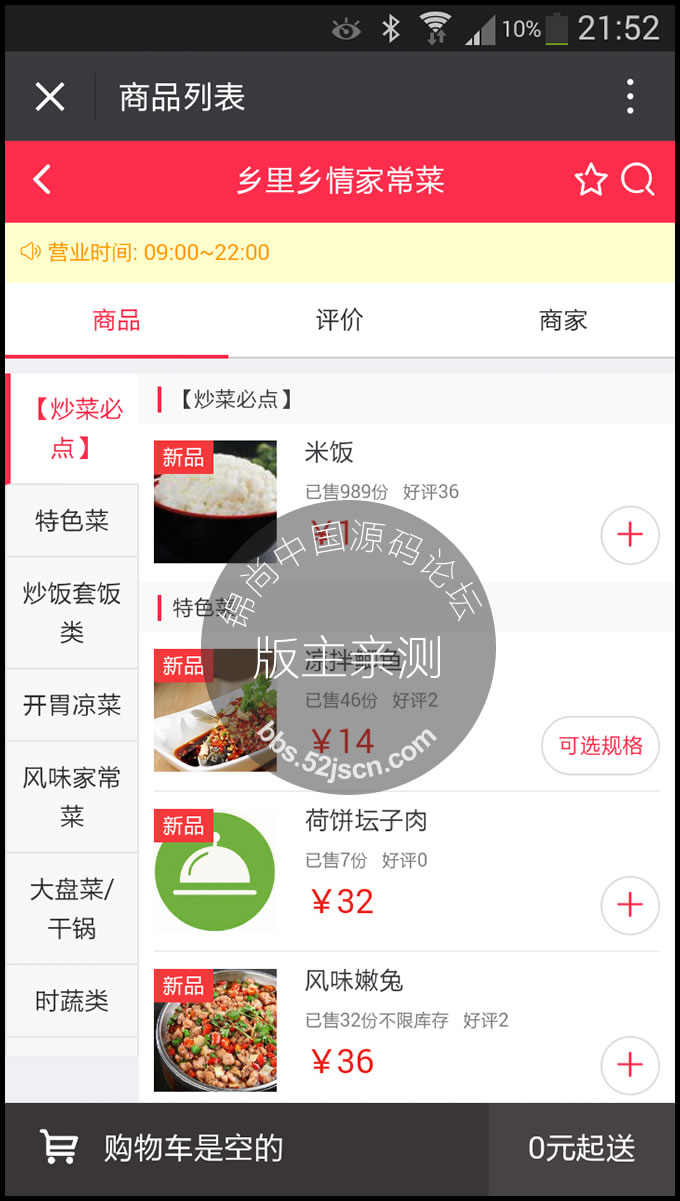Screen dimensions: 680x1201
Task: Open search in the shop header
Action: click(638, 180)
